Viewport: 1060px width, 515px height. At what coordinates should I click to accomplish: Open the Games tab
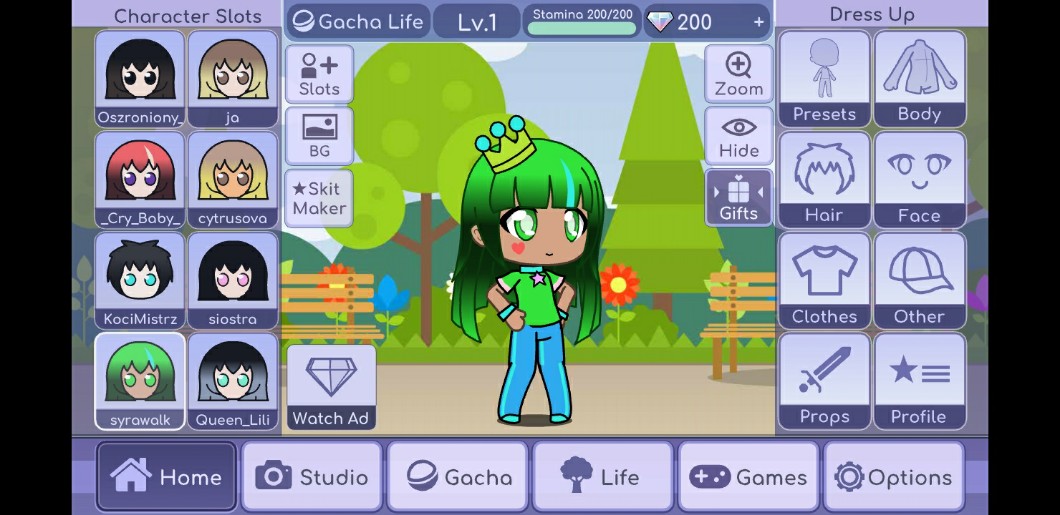(748, 477)
